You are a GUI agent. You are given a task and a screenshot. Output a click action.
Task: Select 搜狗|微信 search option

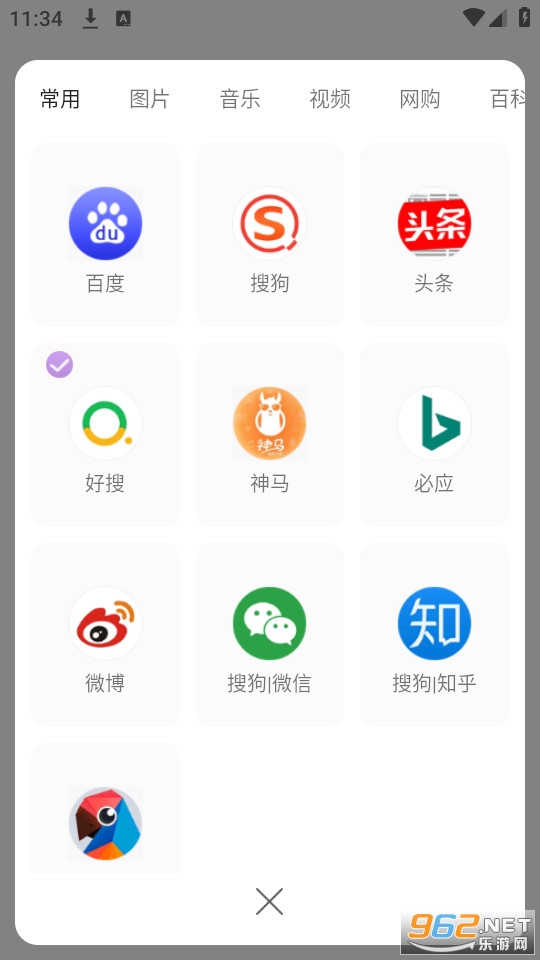(x=269, y=635)
